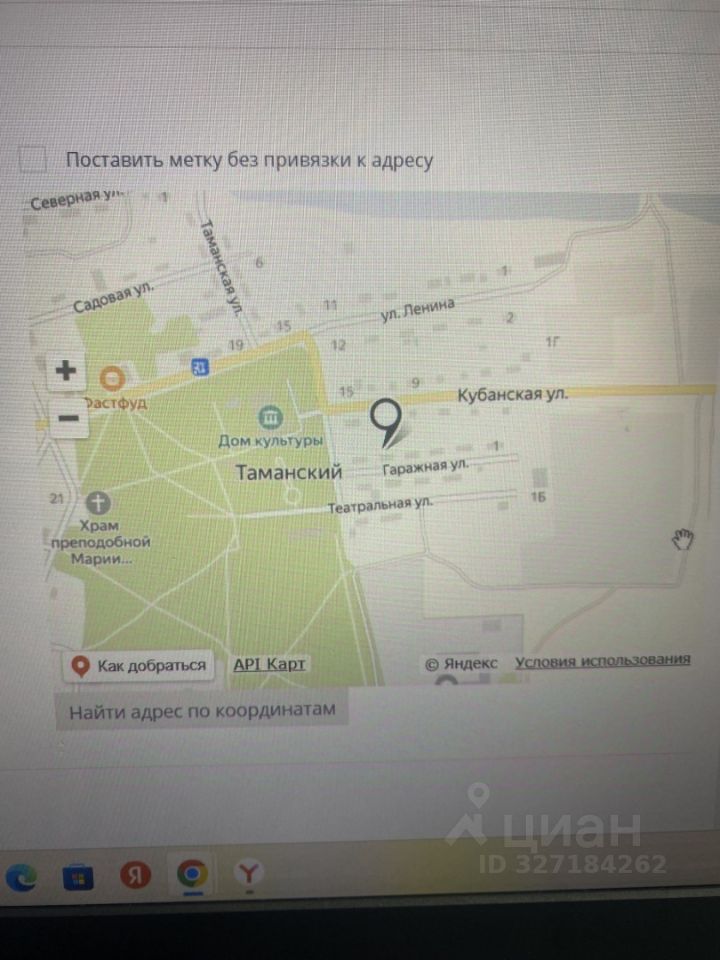This screenshot has width=720, height=960.
Task: Select the 'Храм преподобной Марии' marker
Action: 98,501
